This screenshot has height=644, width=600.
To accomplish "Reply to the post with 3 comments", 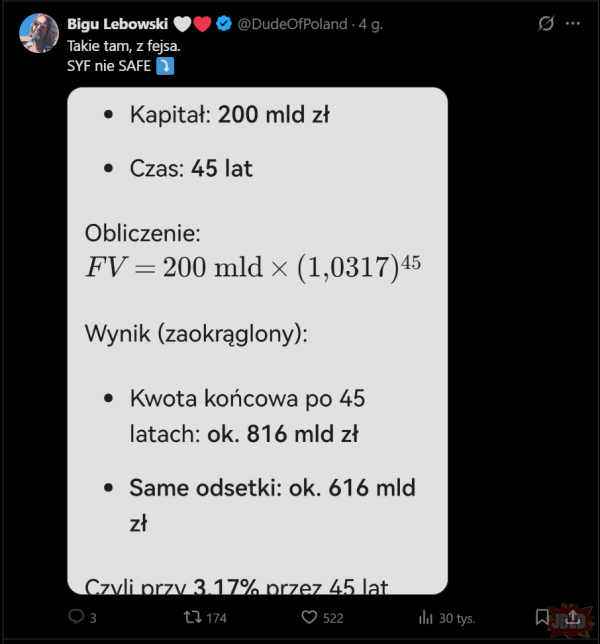I will point(77,618).
